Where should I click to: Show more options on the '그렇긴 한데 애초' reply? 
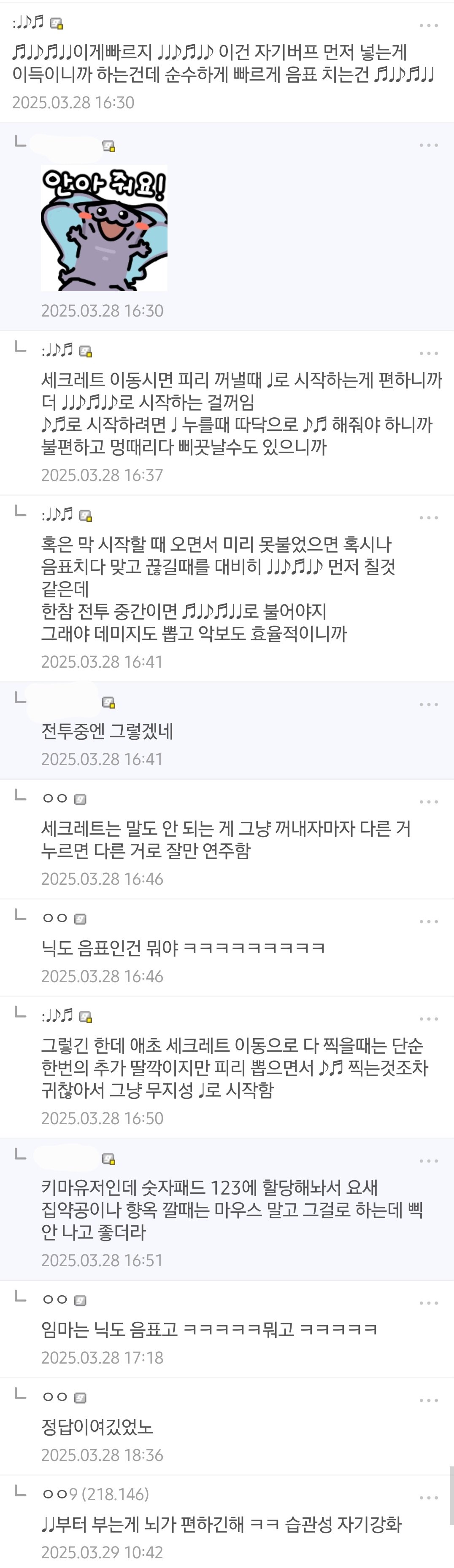pyautogui.click(x=428, y=1019)
